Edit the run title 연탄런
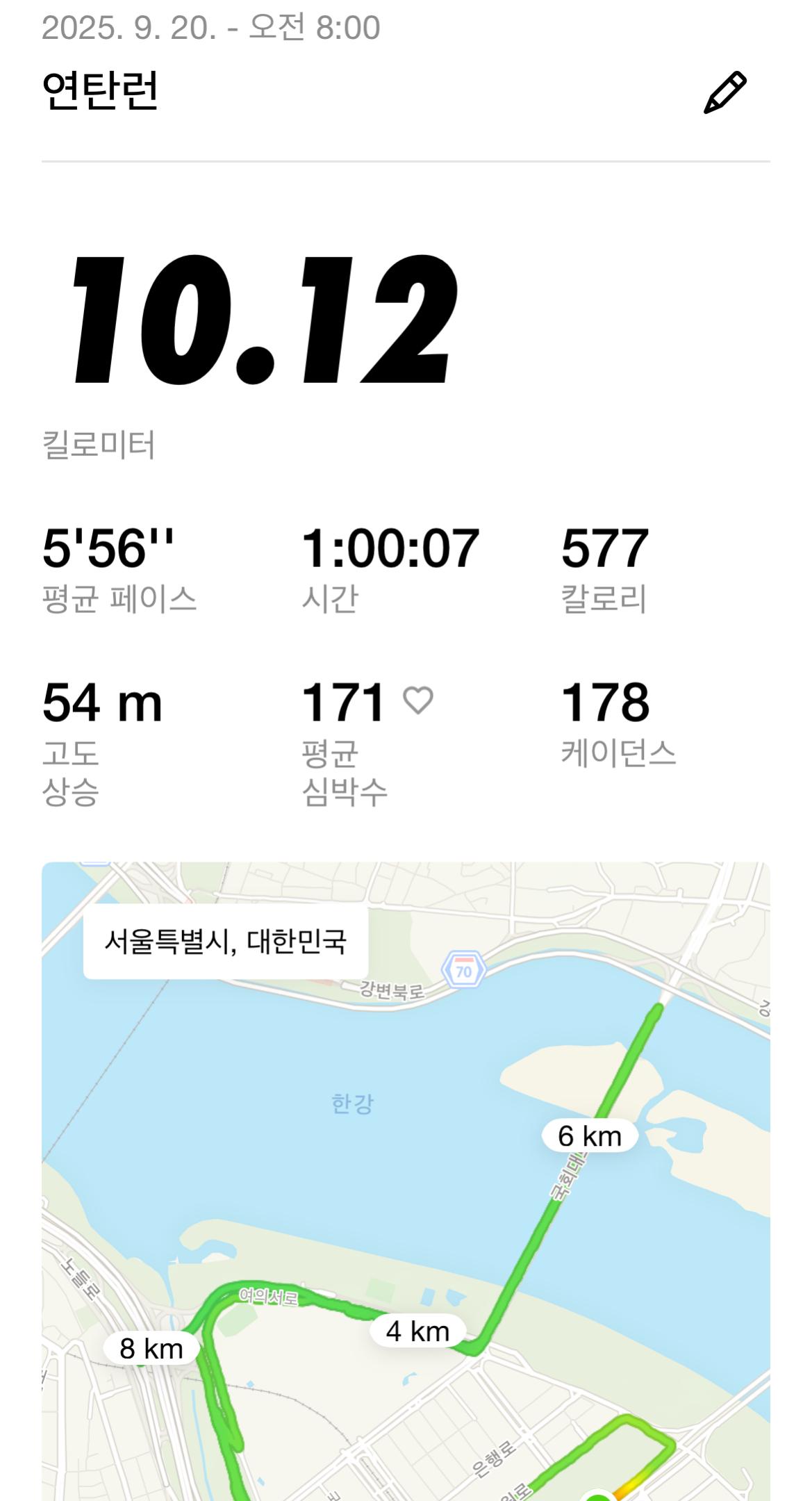This screenshot has height=1501, width=812. point(724,92)
